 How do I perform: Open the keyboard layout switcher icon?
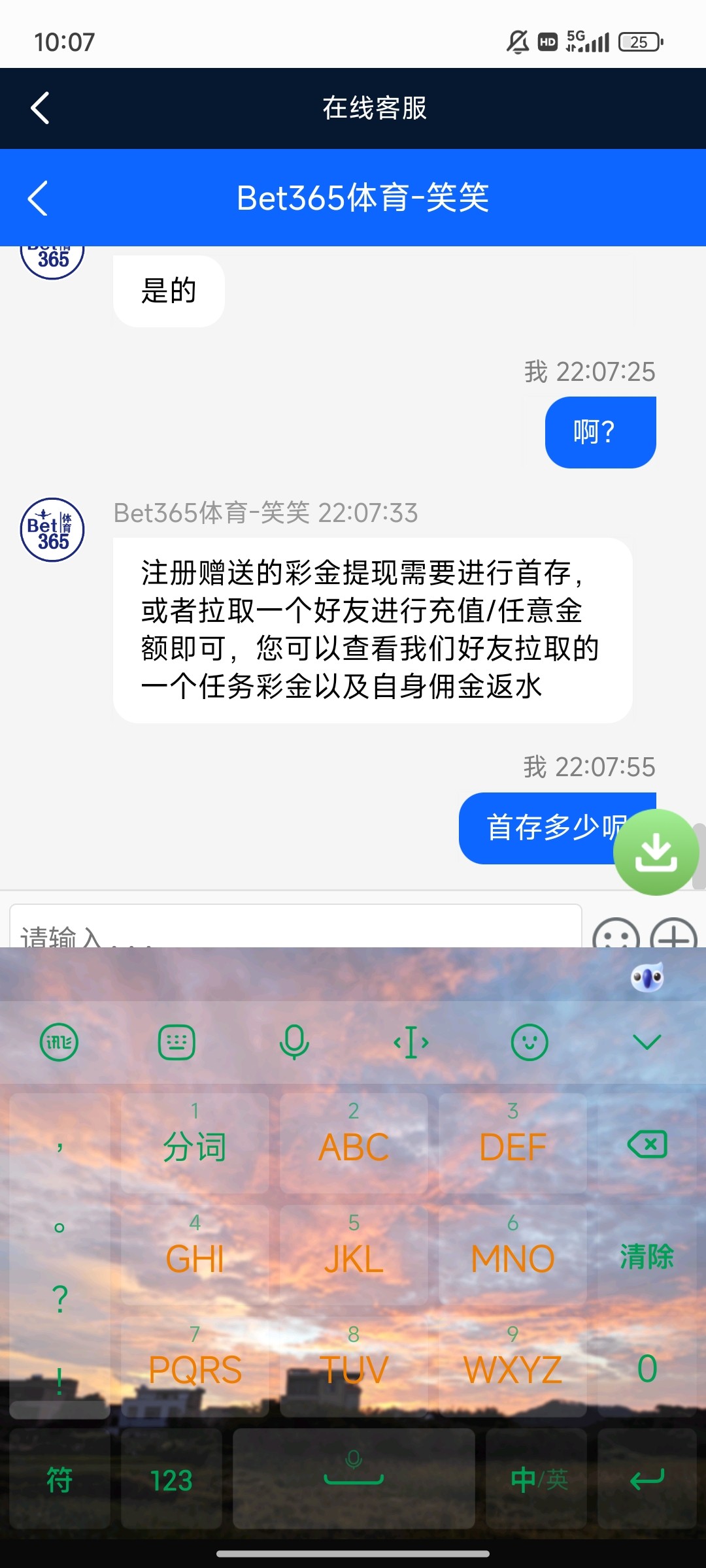[x=176, y=1041]
